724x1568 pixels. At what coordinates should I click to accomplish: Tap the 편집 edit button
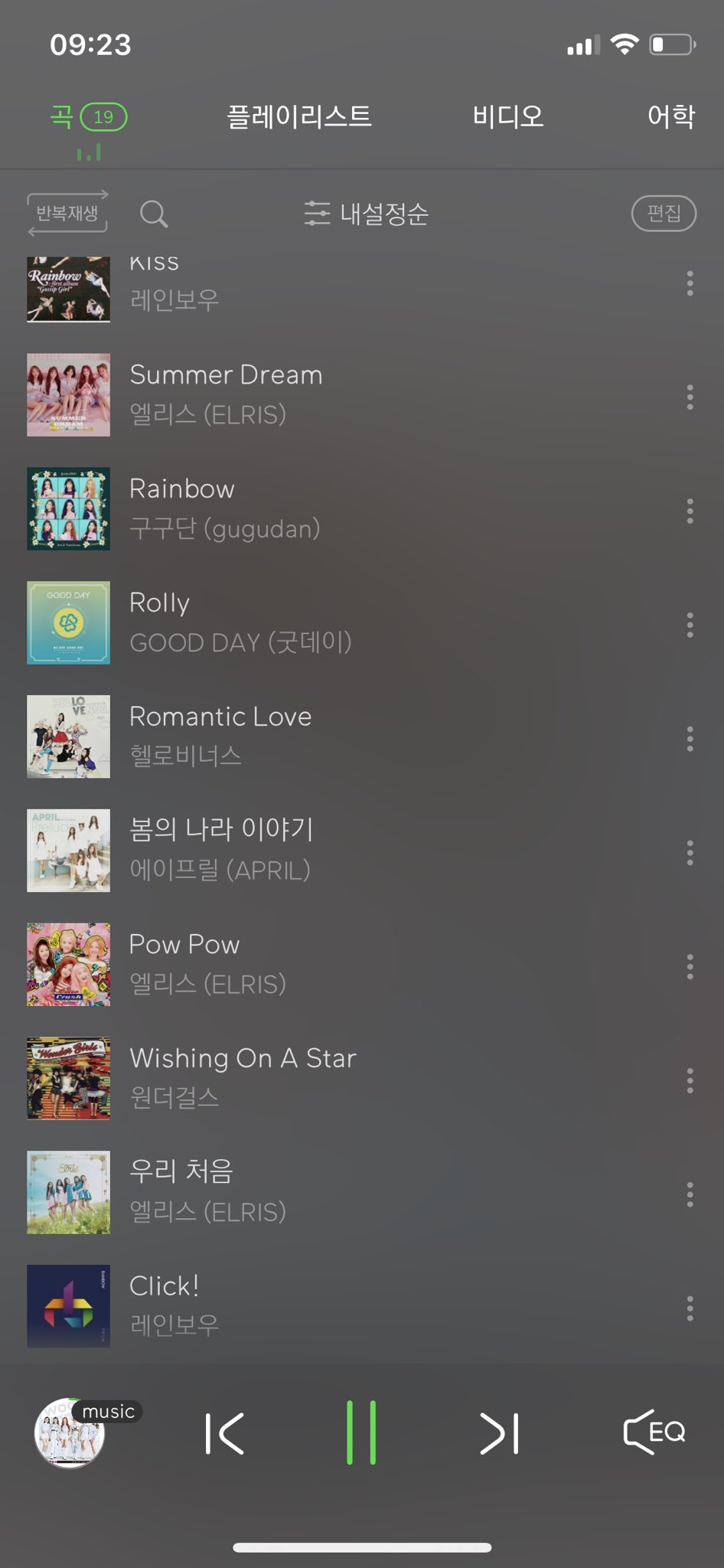pos(663,213)
